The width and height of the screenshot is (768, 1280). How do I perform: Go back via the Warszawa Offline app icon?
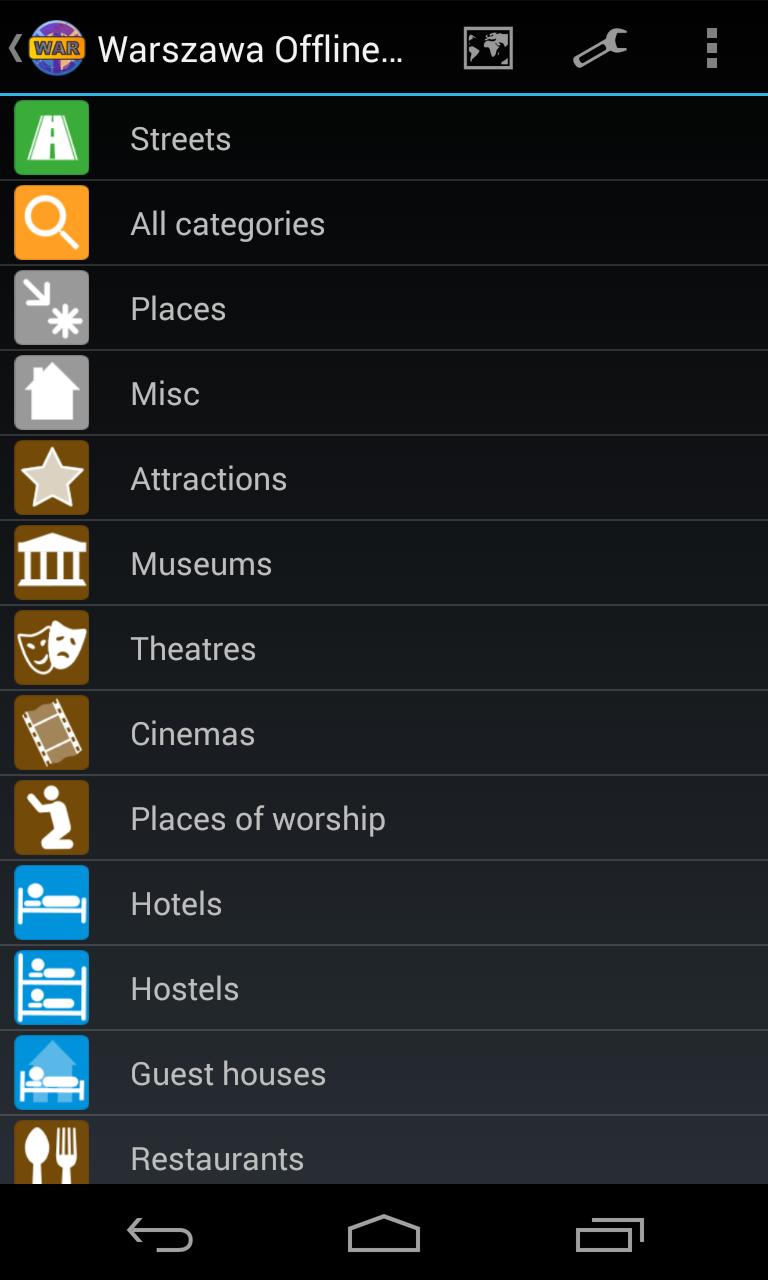click(x=55, y=48)
